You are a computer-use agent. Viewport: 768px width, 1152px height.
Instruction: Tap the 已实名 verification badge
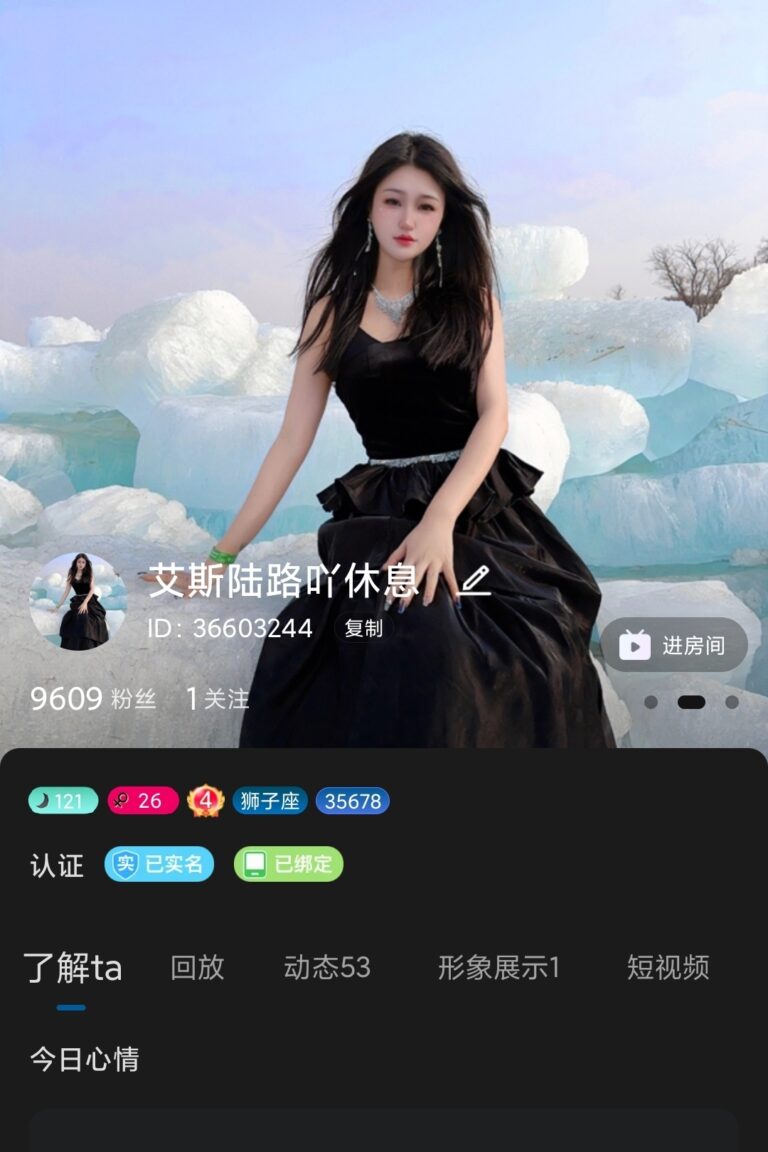(x=159, y=864)
